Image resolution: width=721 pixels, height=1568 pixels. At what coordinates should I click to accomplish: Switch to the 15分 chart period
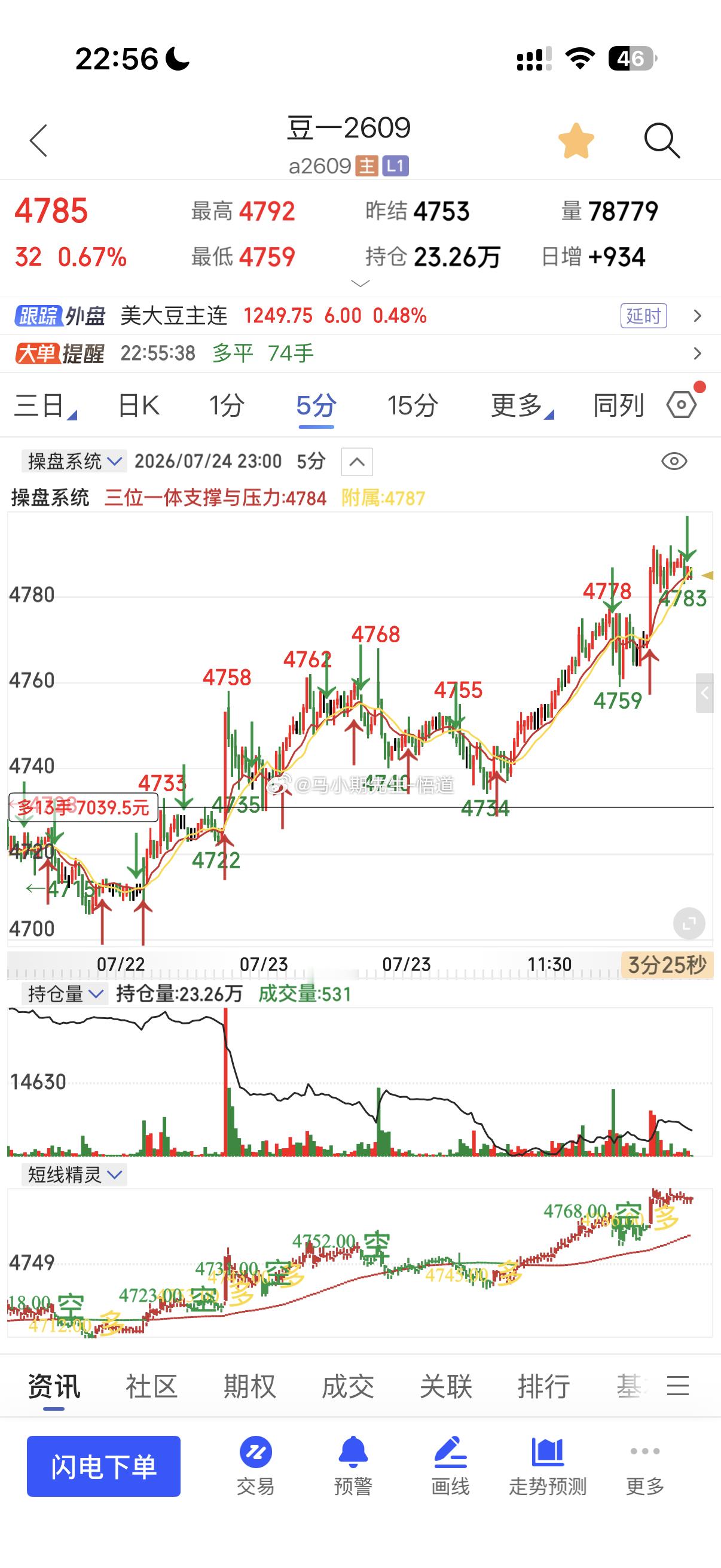pyautogui.click(x=413, y=405)
